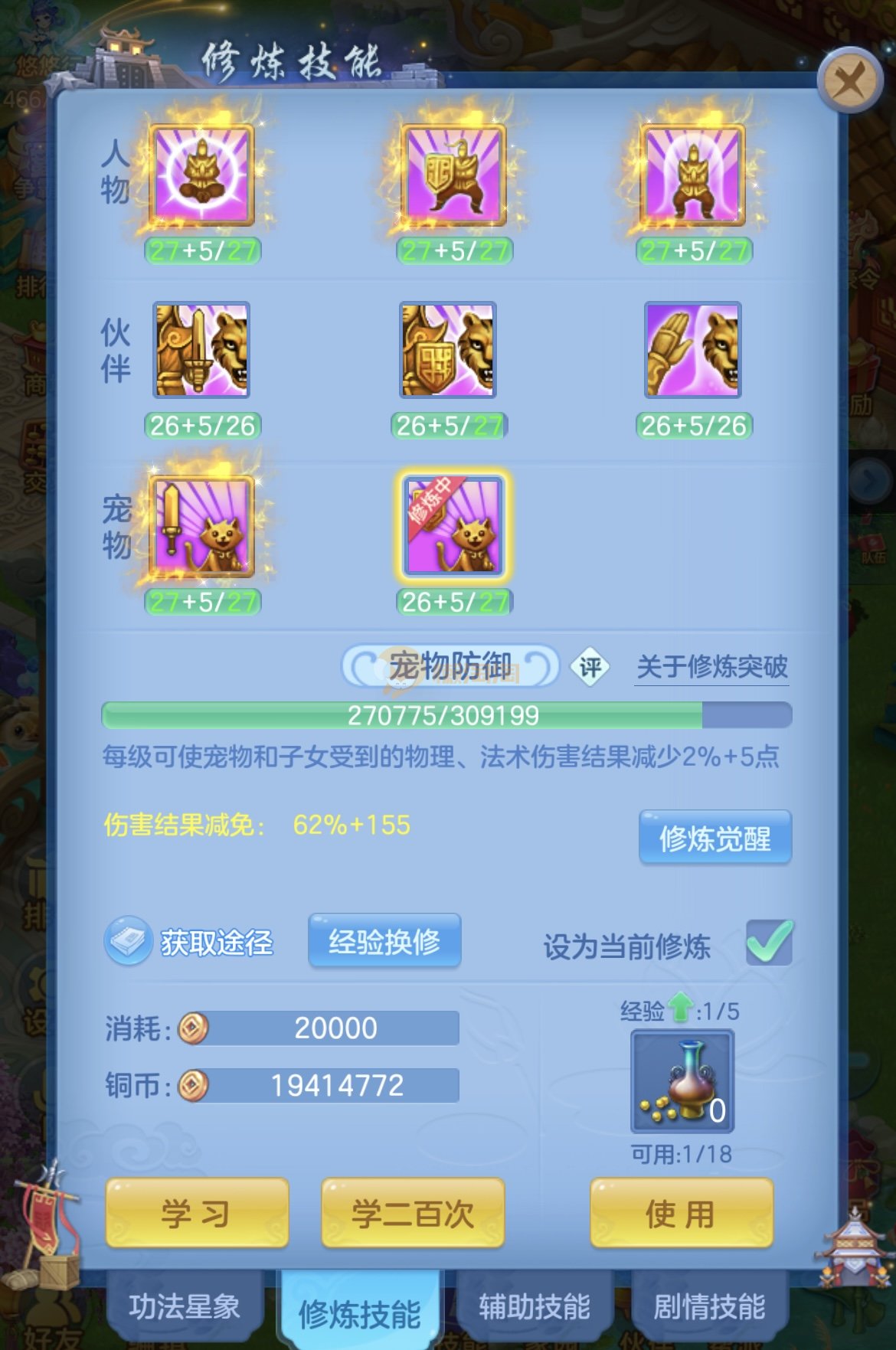Select the 宠物 skill marked 修炼中
This screenshot has width=896, height=1350.
coord(453,526)
